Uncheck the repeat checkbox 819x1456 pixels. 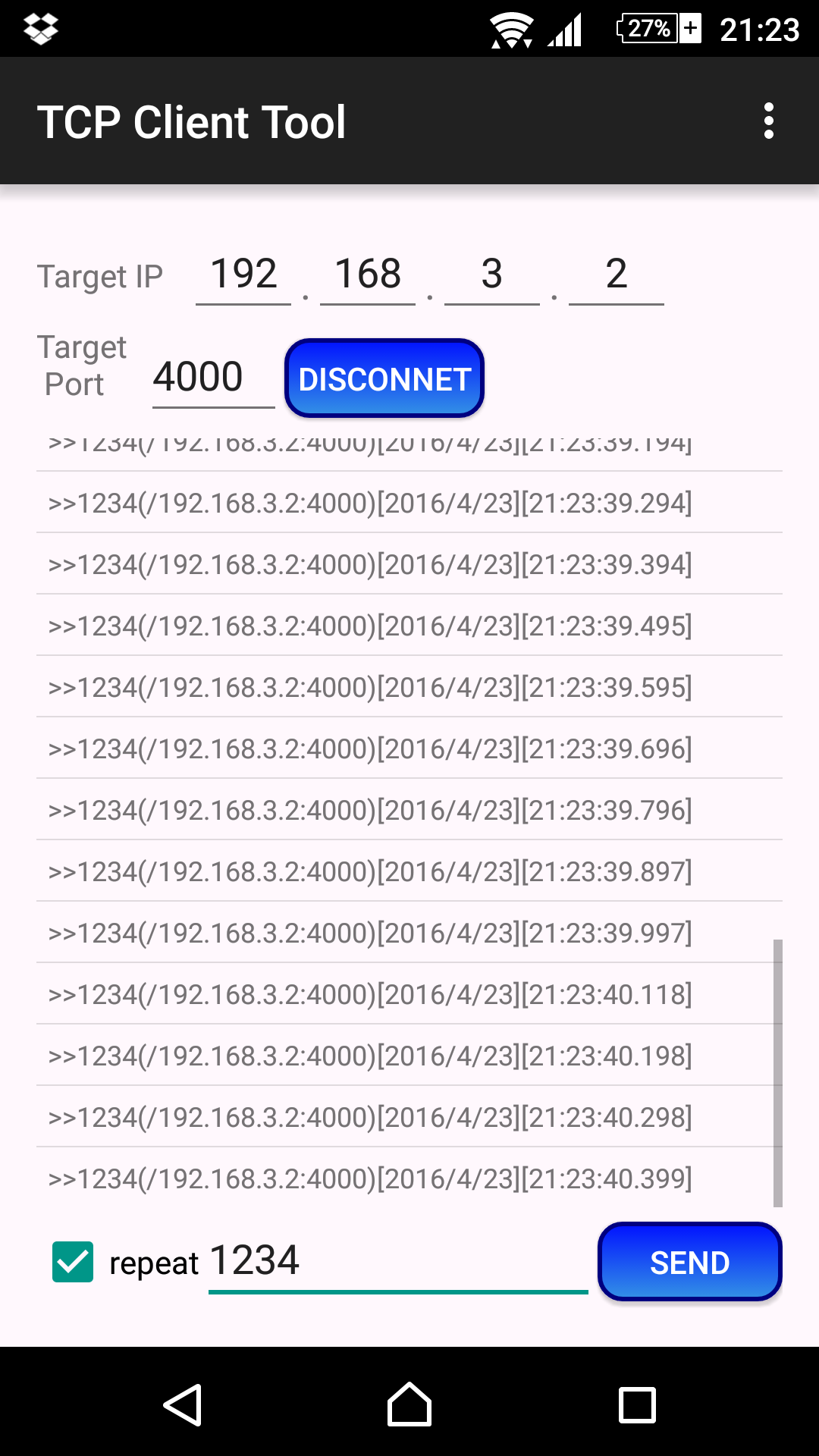tap(73, 1262)
